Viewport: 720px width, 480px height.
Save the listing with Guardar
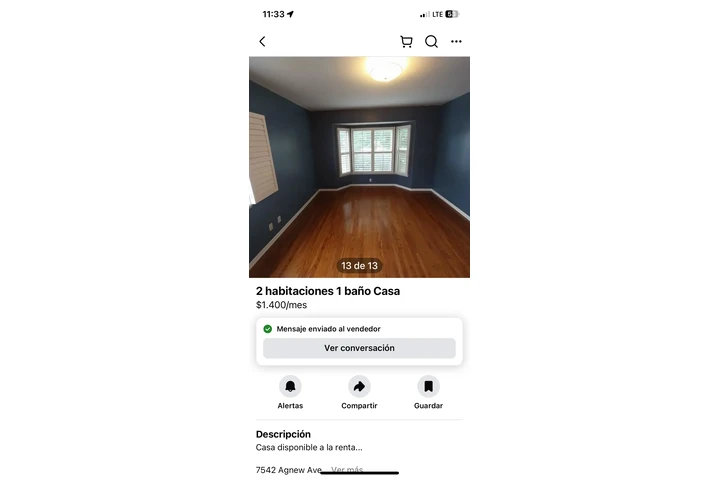(x=428, y=387)
